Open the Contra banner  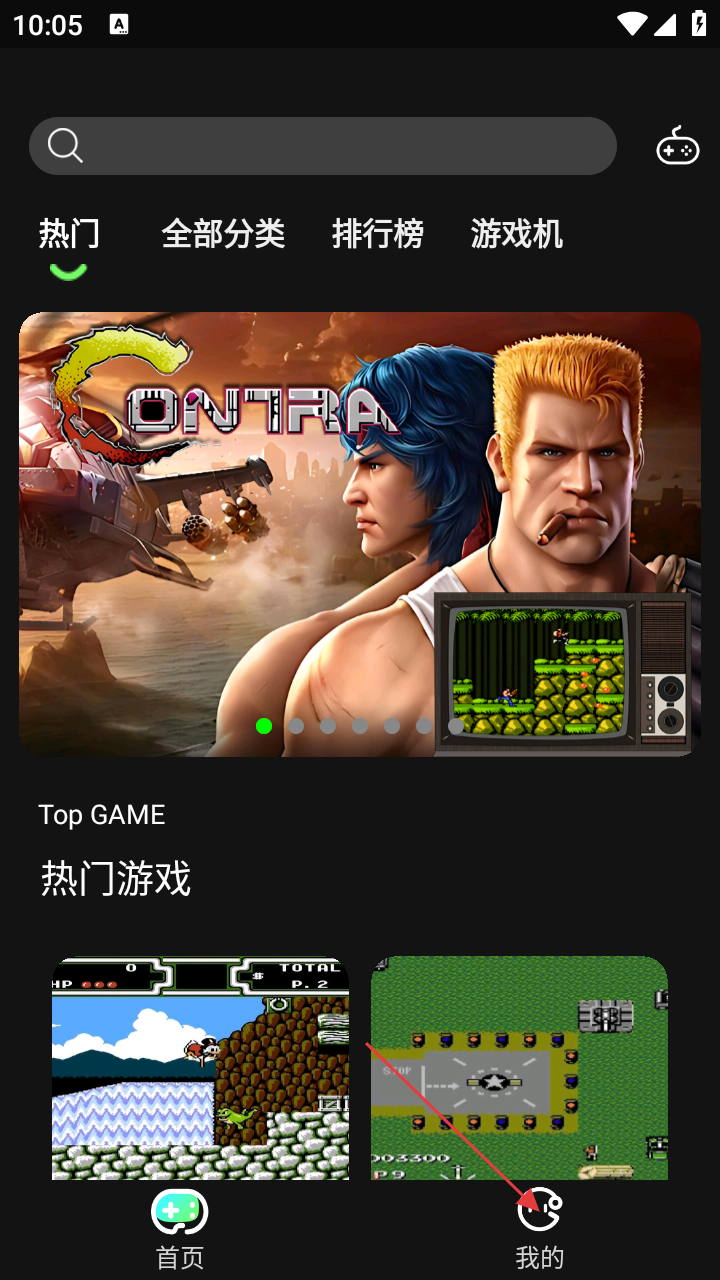point(360,534)
